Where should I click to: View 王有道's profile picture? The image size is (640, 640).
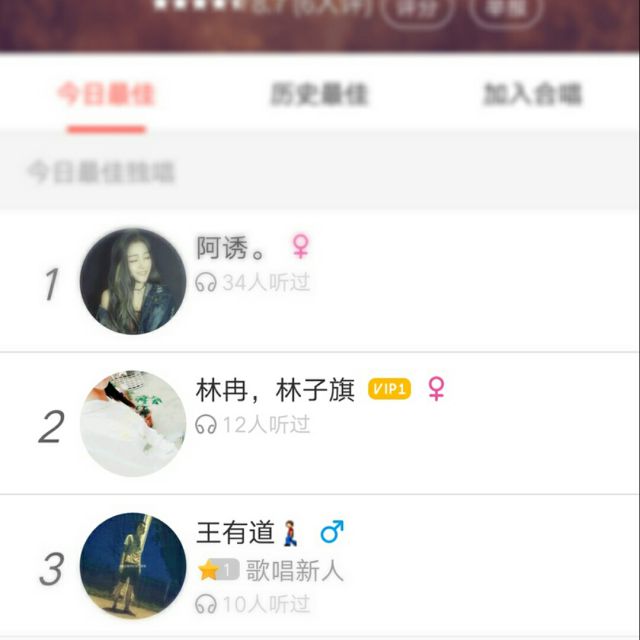133,566
